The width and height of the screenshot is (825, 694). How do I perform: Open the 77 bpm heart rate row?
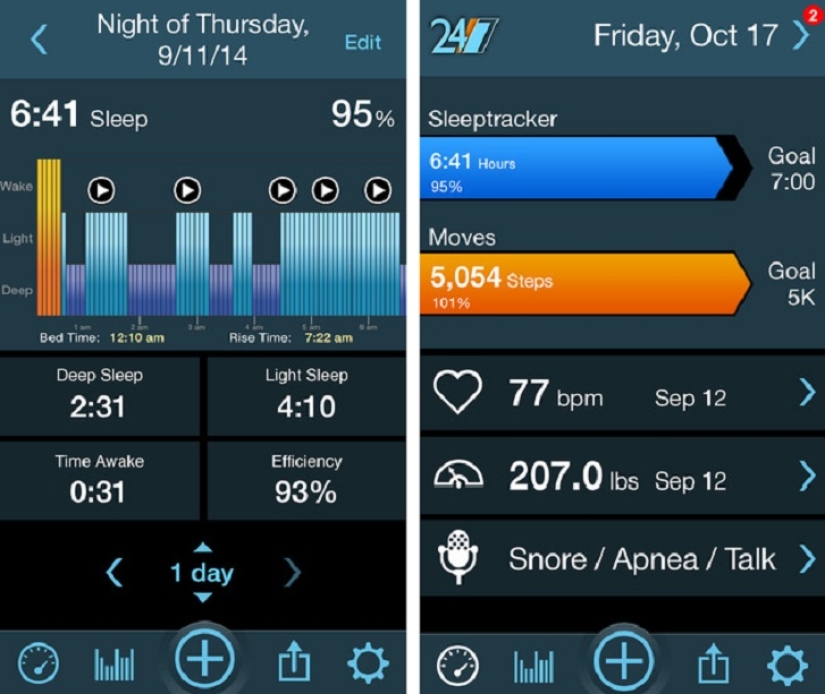click(621, 393)
